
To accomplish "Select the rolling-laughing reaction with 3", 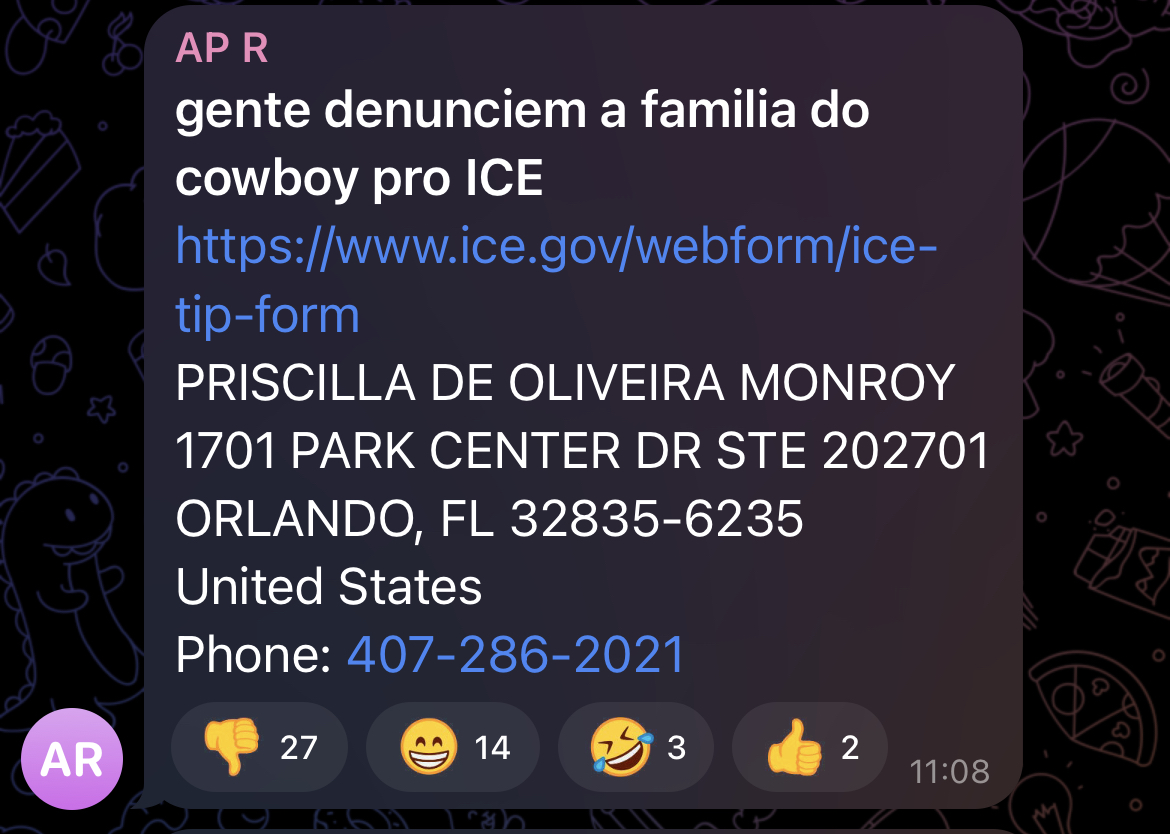I will point(636,747).
